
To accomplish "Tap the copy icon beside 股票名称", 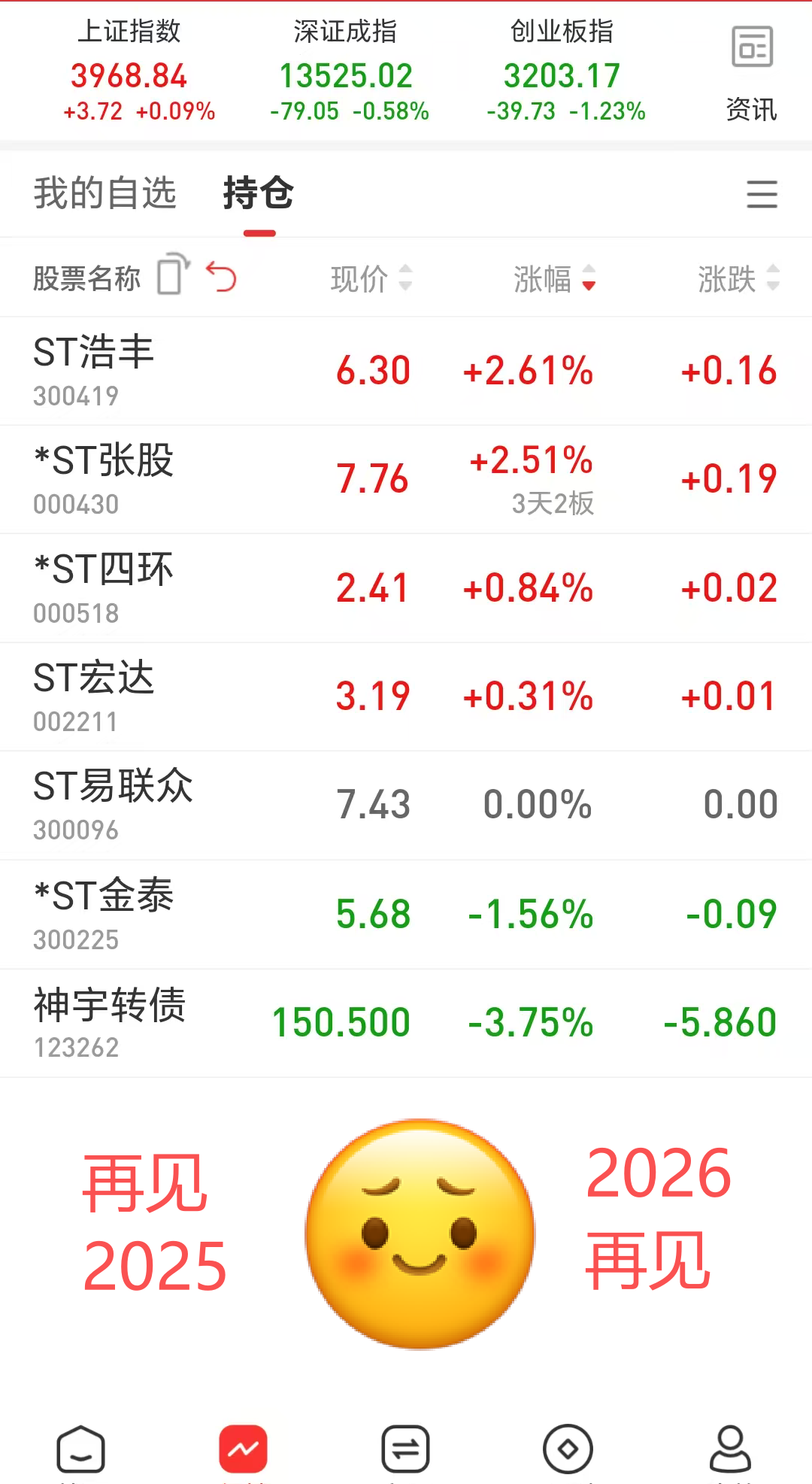I will pos(174,275).
